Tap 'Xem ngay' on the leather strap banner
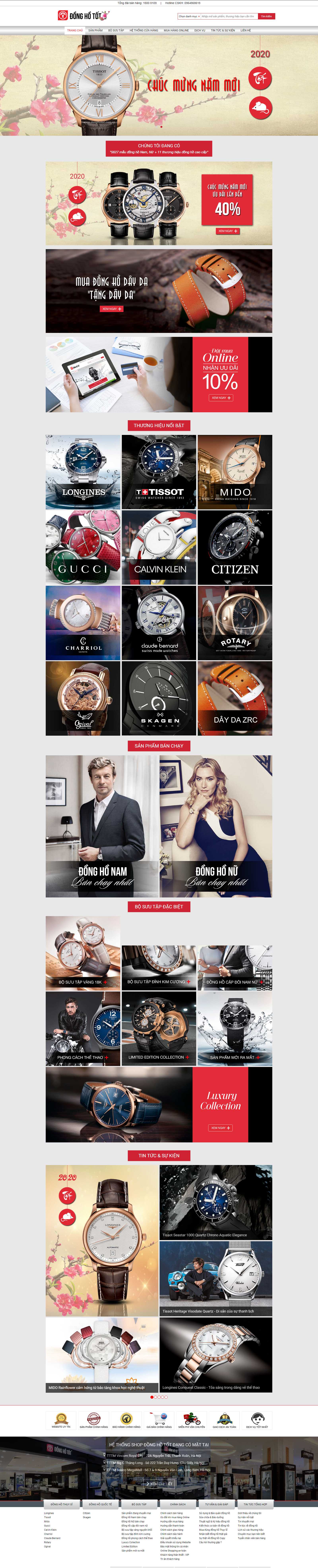The height and width of the screenshot is (1568, 318). tap(111, 309)
